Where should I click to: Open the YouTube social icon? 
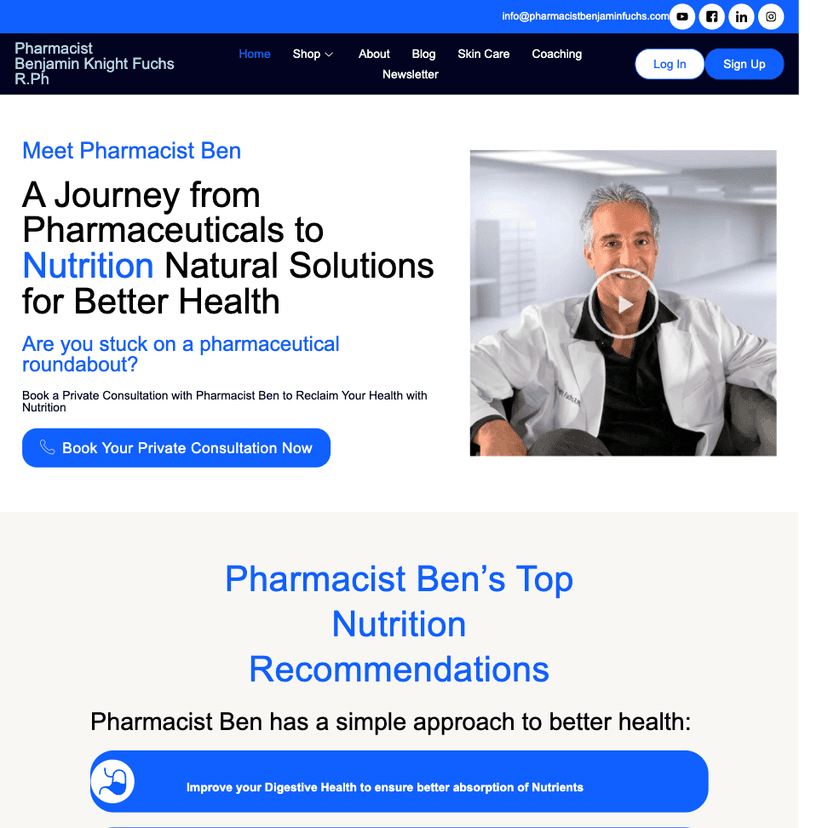tap(682, 17)
